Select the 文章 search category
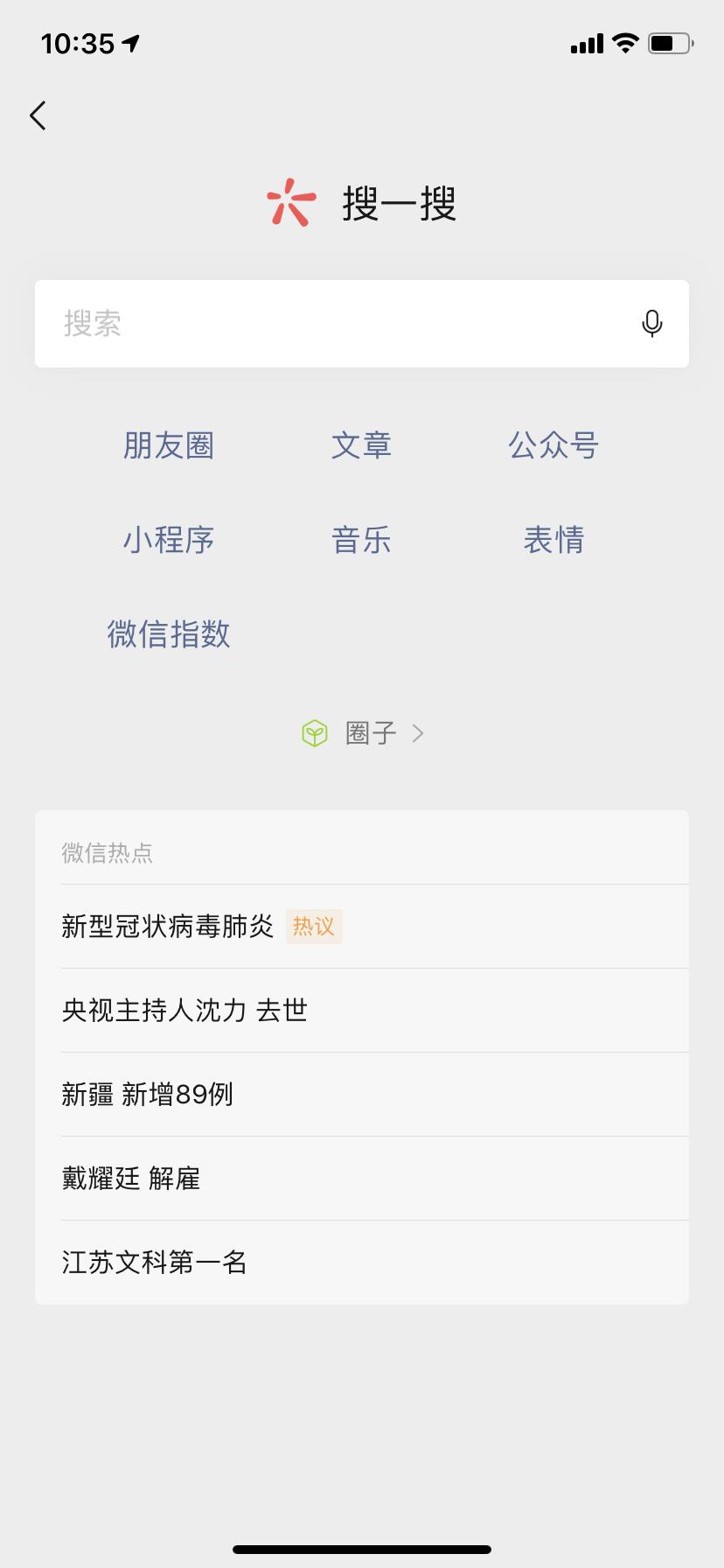 point(361,446)
